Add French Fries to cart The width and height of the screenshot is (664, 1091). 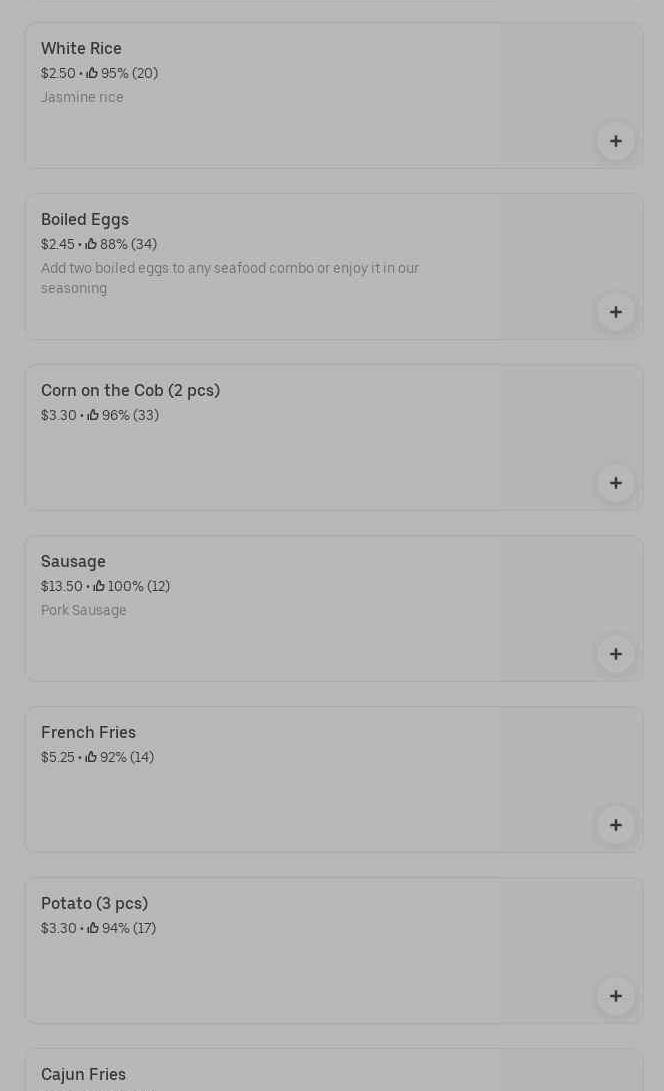[x=615, y=825]
